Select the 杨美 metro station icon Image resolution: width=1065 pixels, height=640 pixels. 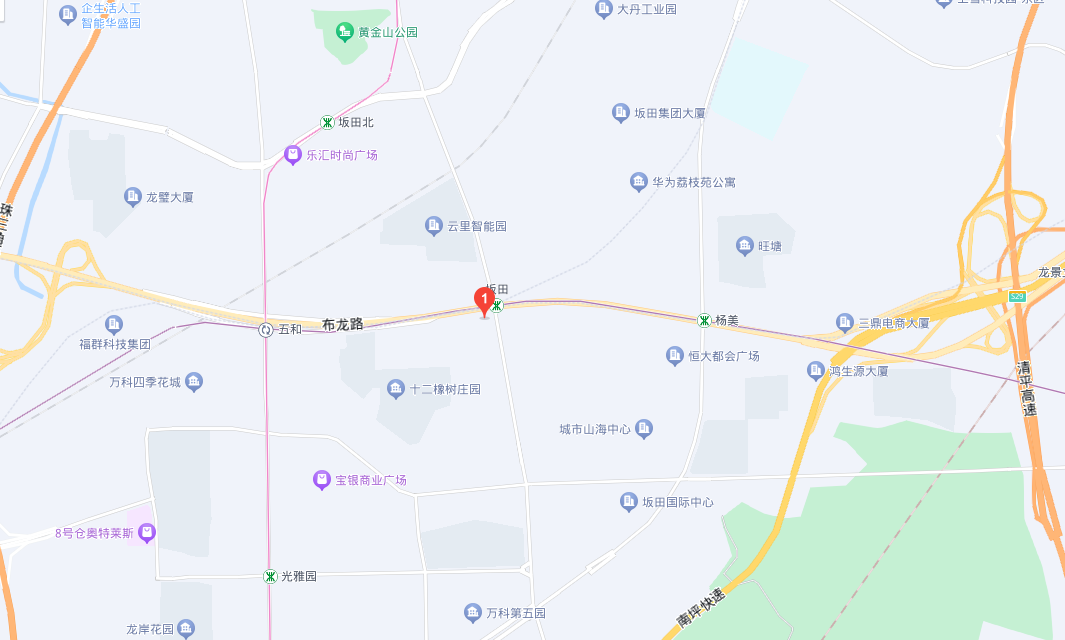(x=704, y=320)
